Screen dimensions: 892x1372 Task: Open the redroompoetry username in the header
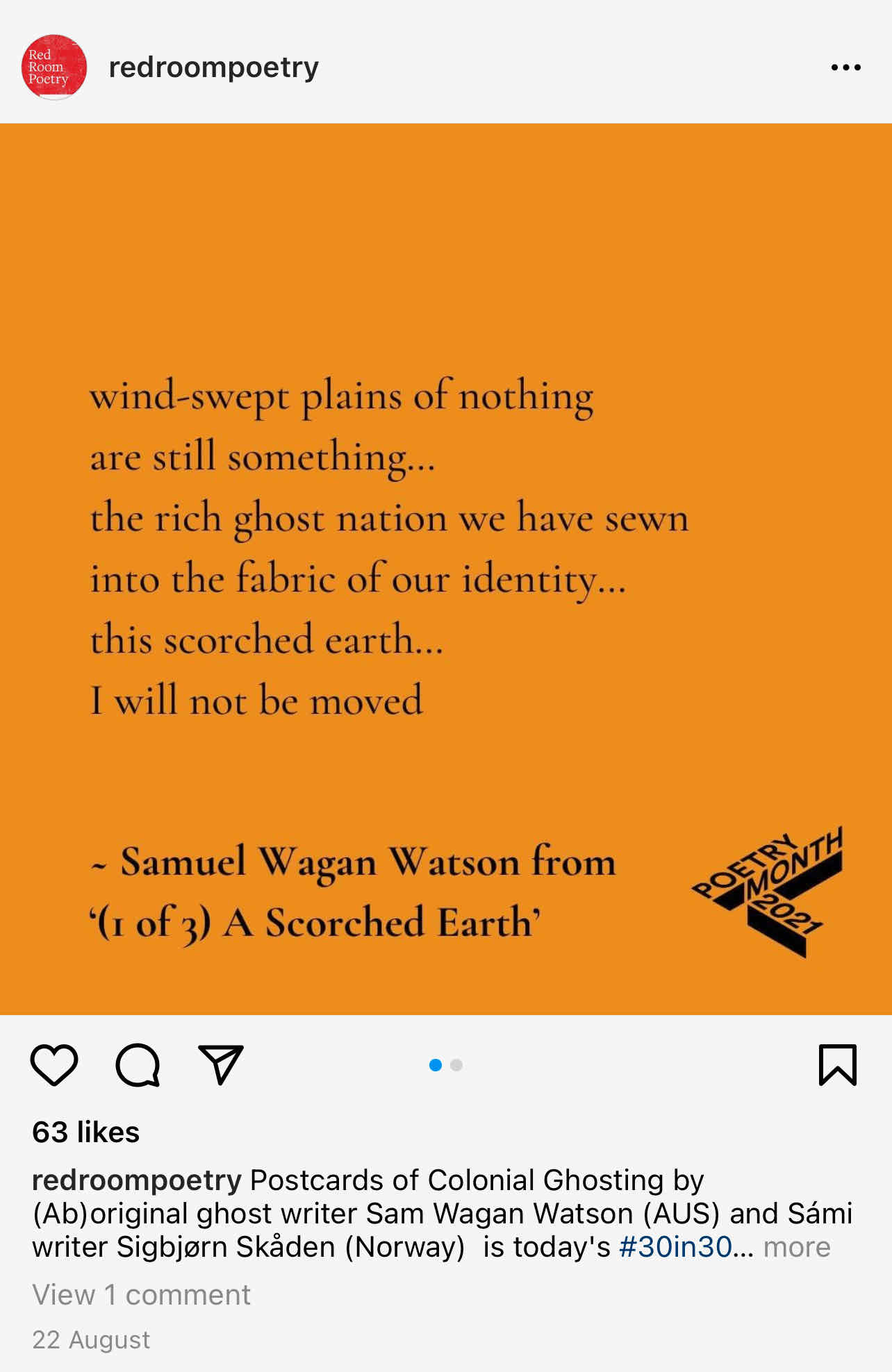pos(213,67)
